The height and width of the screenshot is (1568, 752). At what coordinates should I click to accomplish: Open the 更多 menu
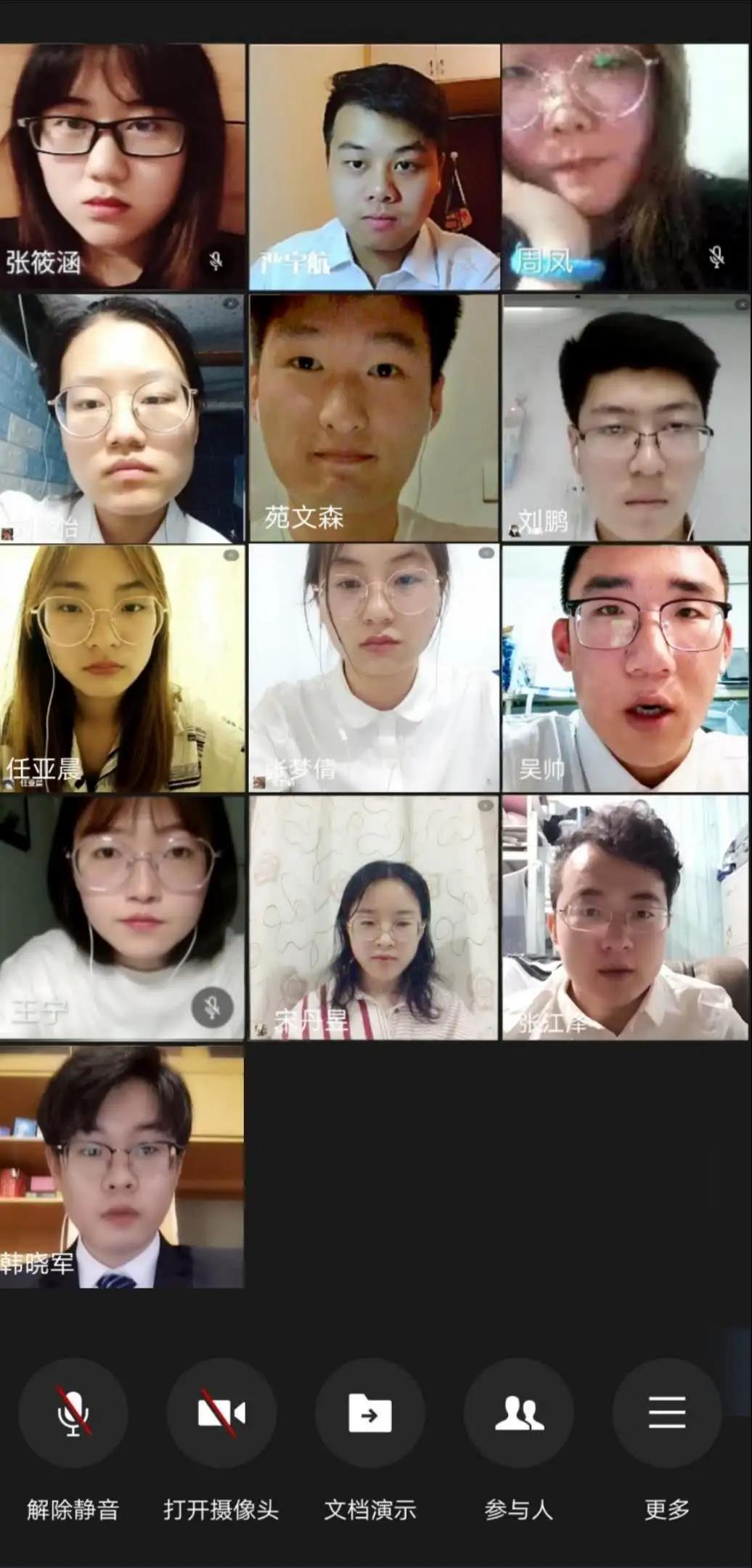666,1413
